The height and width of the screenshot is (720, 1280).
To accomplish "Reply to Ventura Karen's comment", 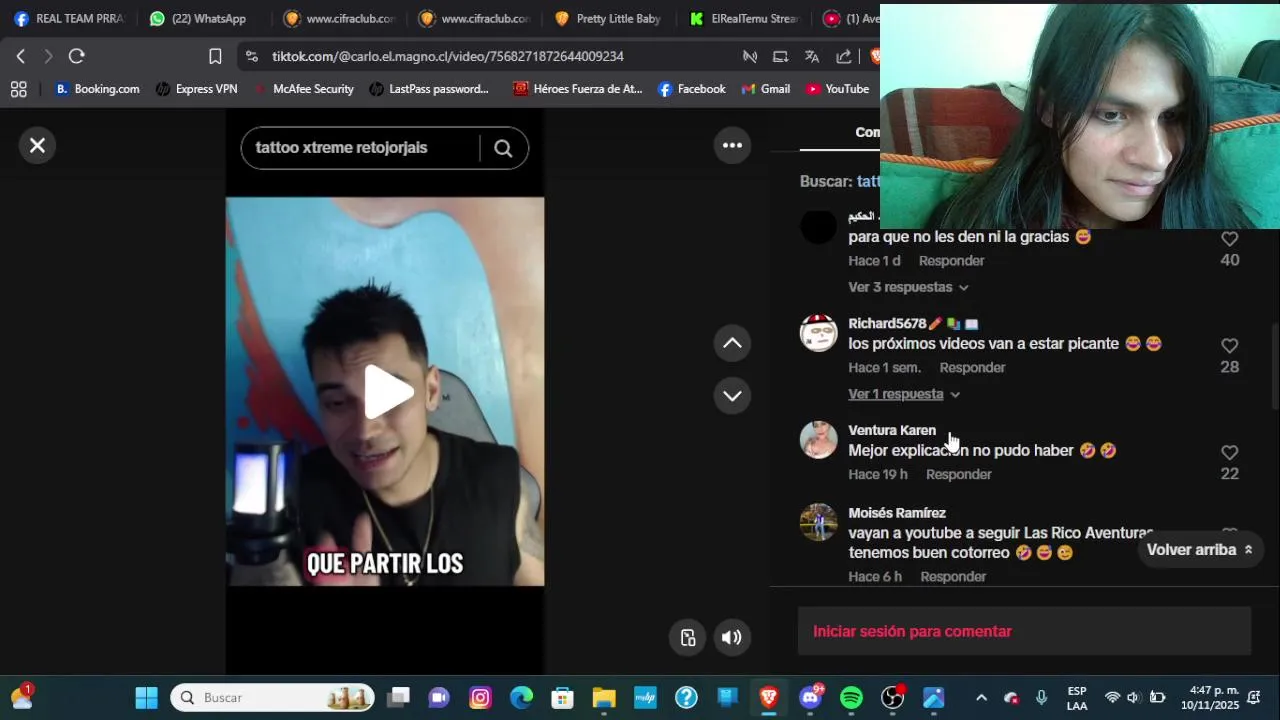I will 958,474.
